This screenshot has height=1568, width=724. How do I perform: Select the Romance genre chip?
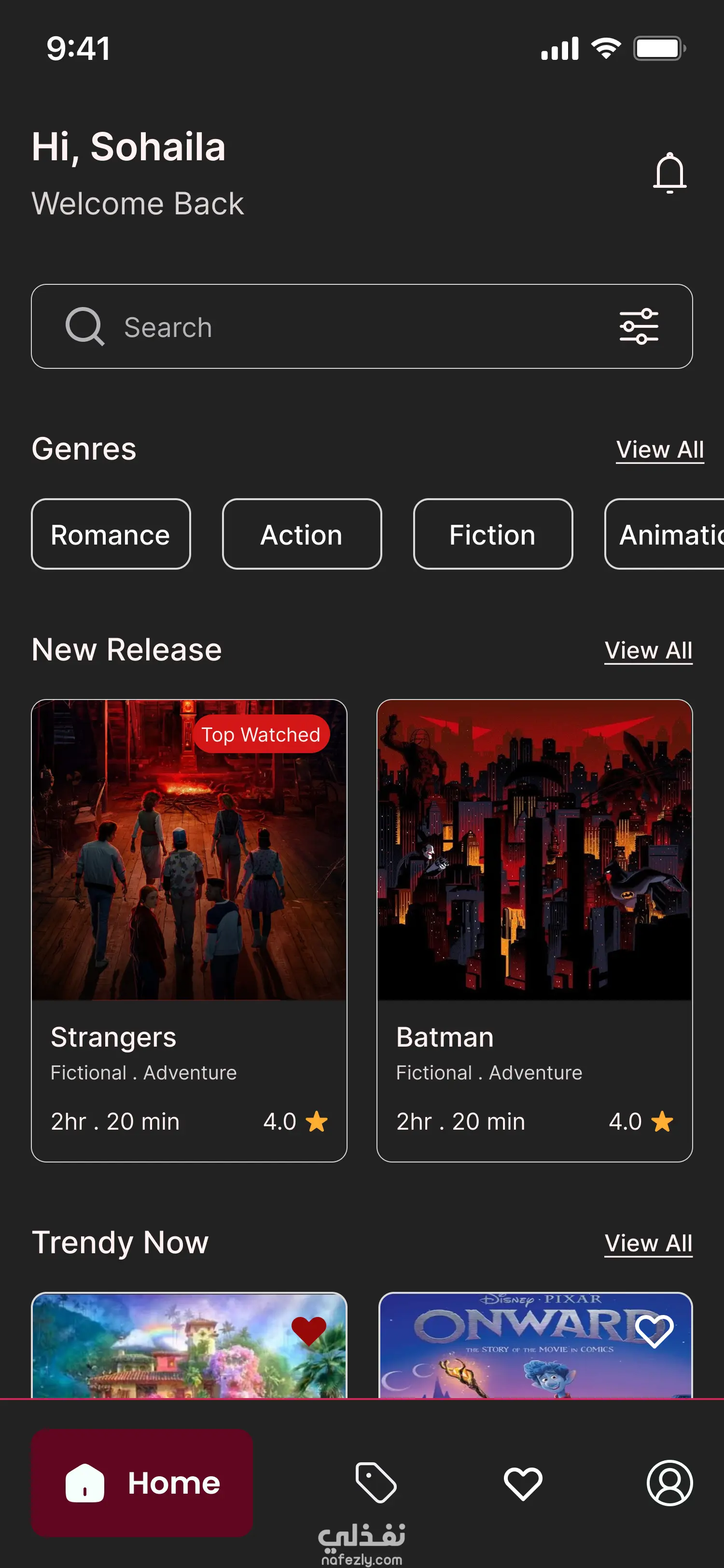click(111, 534)
